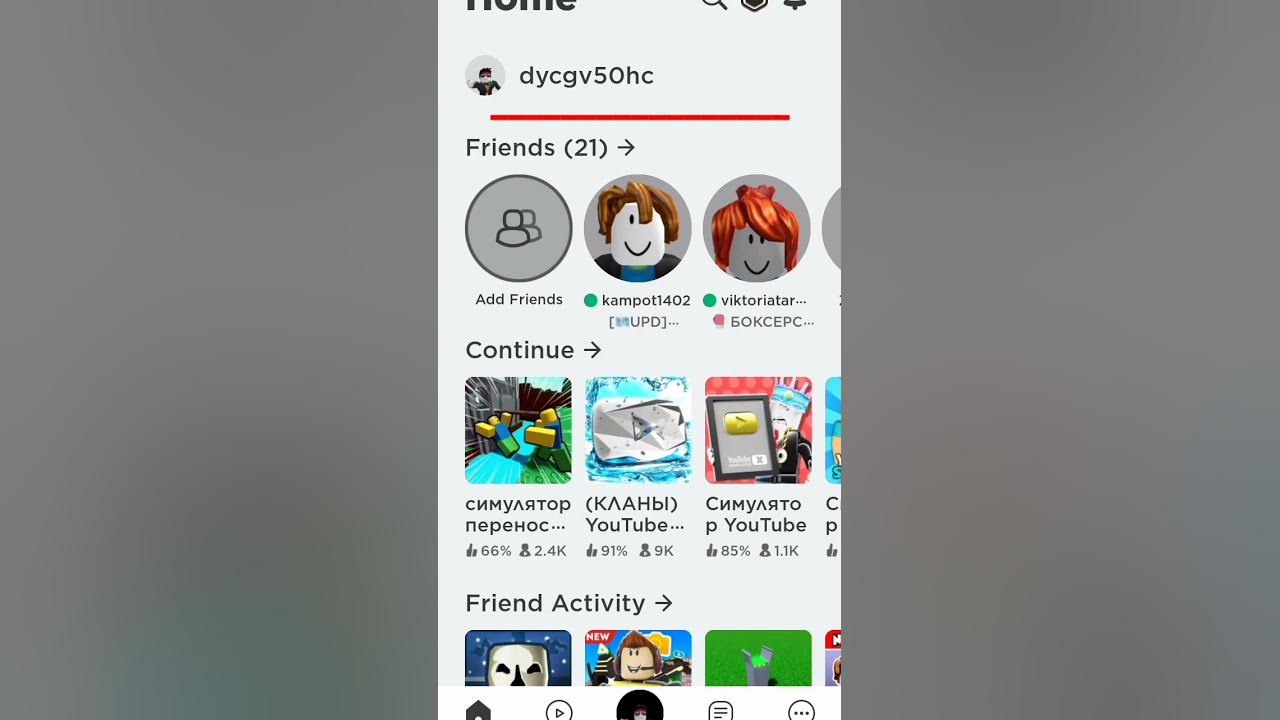Open friend kampot1402
The image size is (1280, 720).
tap(638, 229)
